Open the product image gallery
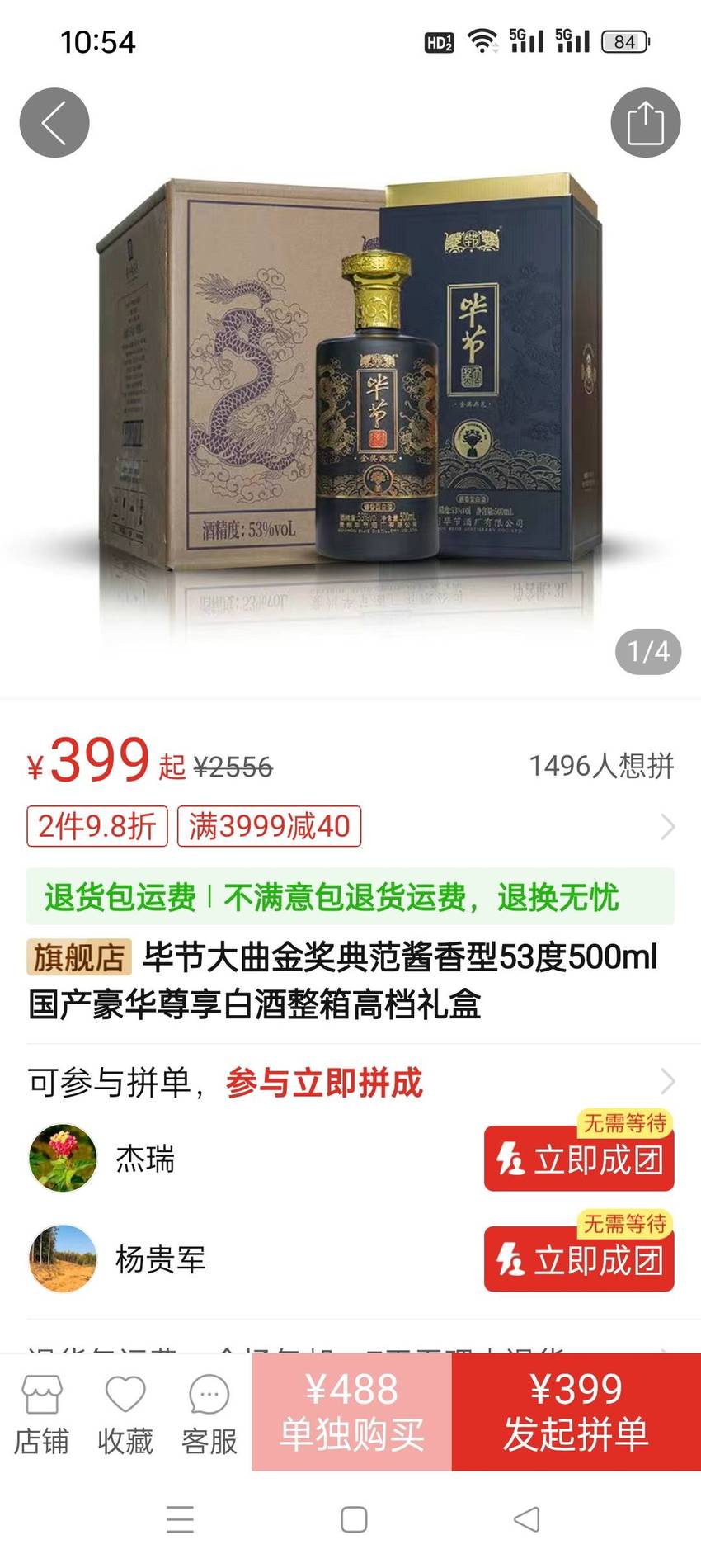This screenshot has height=1568, width=701. click(350, 388)
